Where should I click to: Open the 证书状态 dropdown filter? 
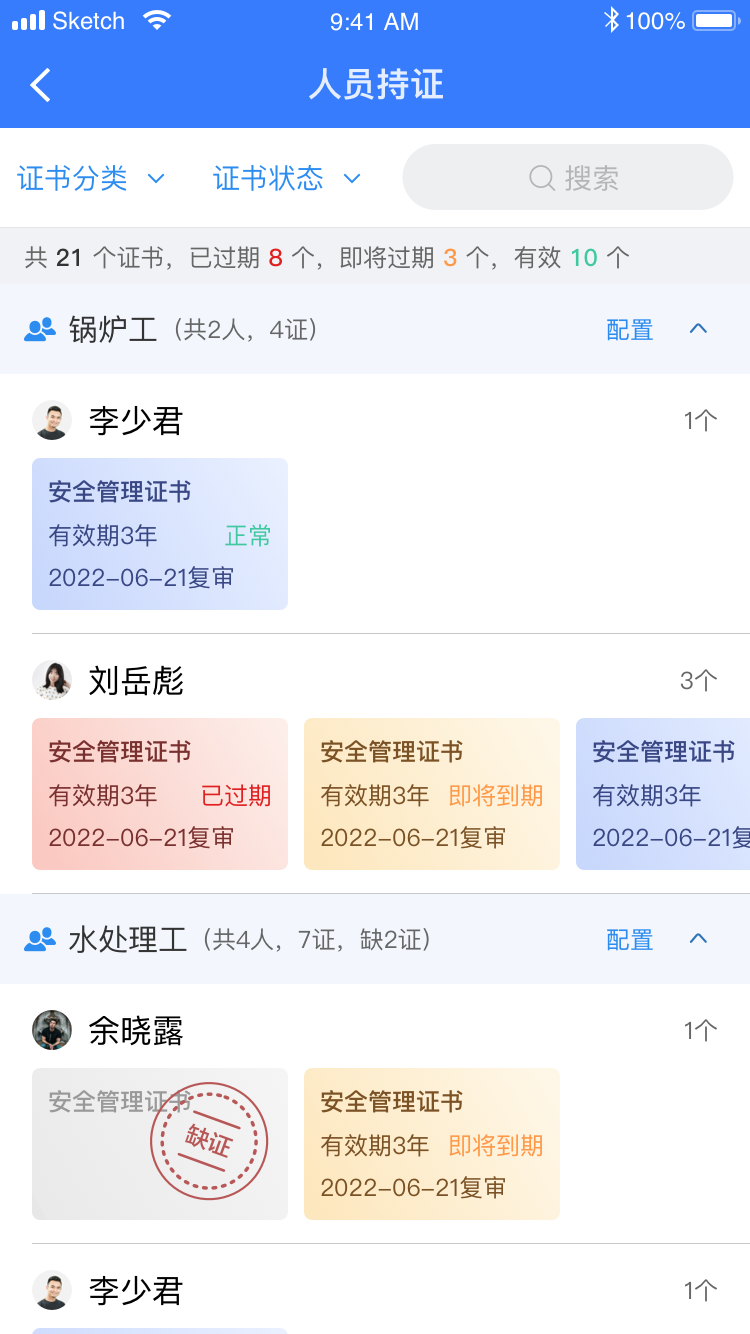[x=287, y=179]
